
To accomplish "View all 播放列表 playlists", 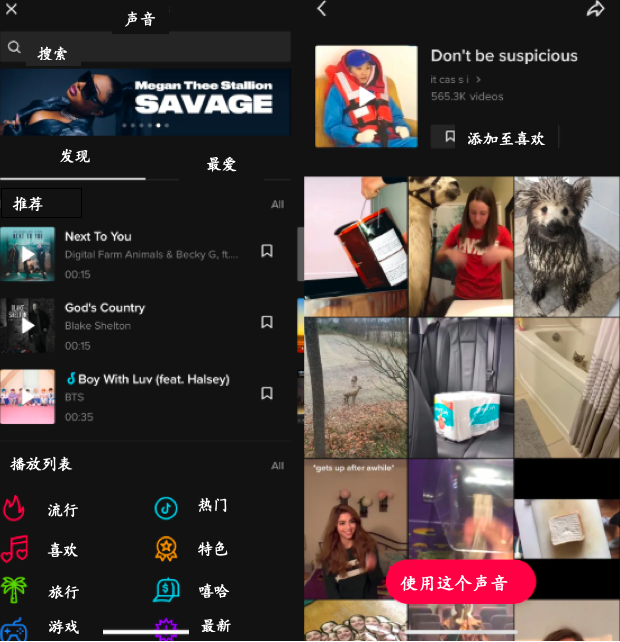I will [x=277, y=466].
